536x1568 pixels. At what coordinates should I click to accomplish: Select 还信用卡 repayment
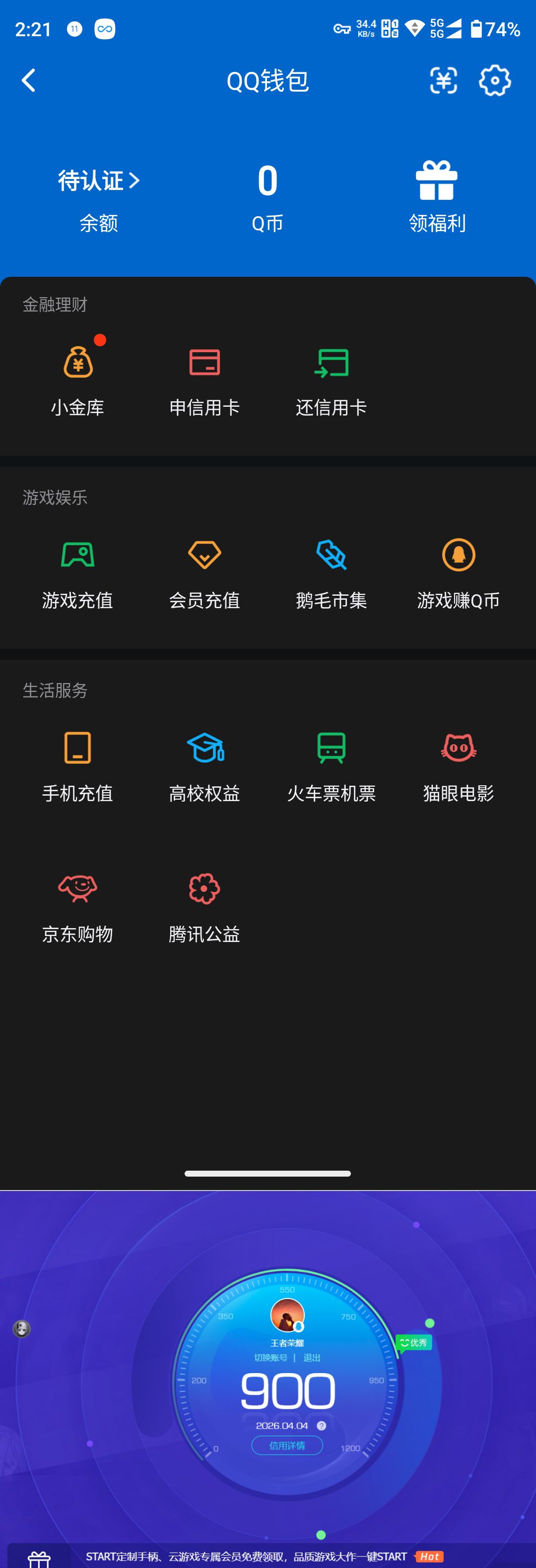[332, 377]
